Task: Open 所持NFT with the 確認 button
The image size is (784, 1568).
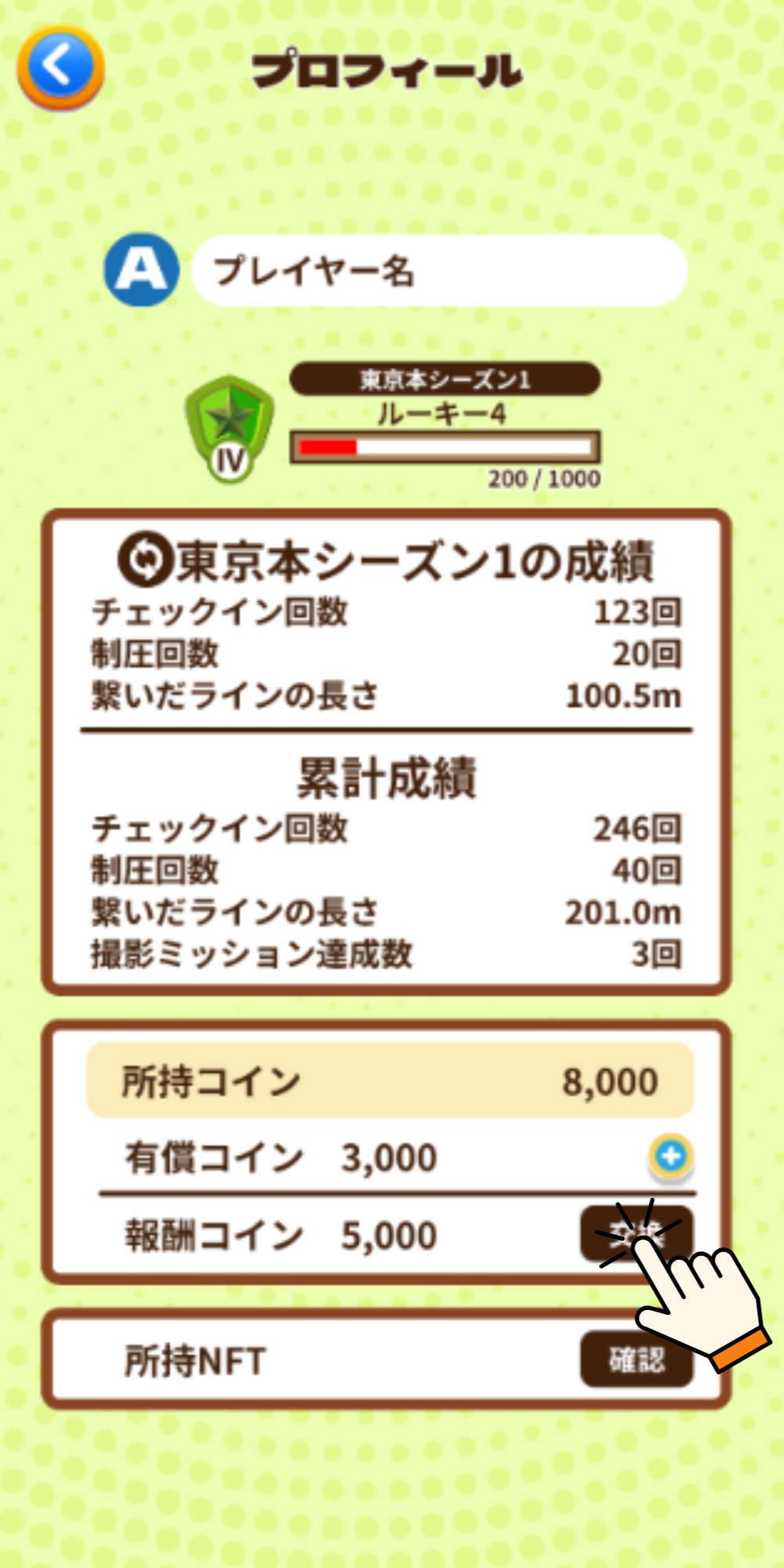Action: [x=636, y=1359]
